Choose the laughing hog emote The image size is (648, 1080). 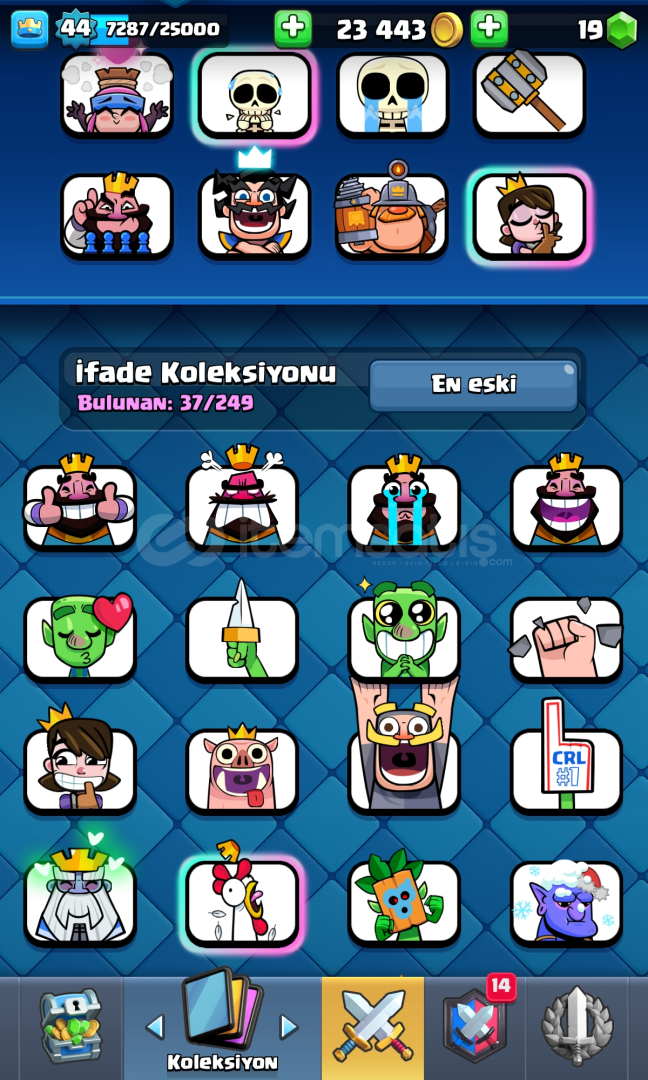click(x=242, y=770)
